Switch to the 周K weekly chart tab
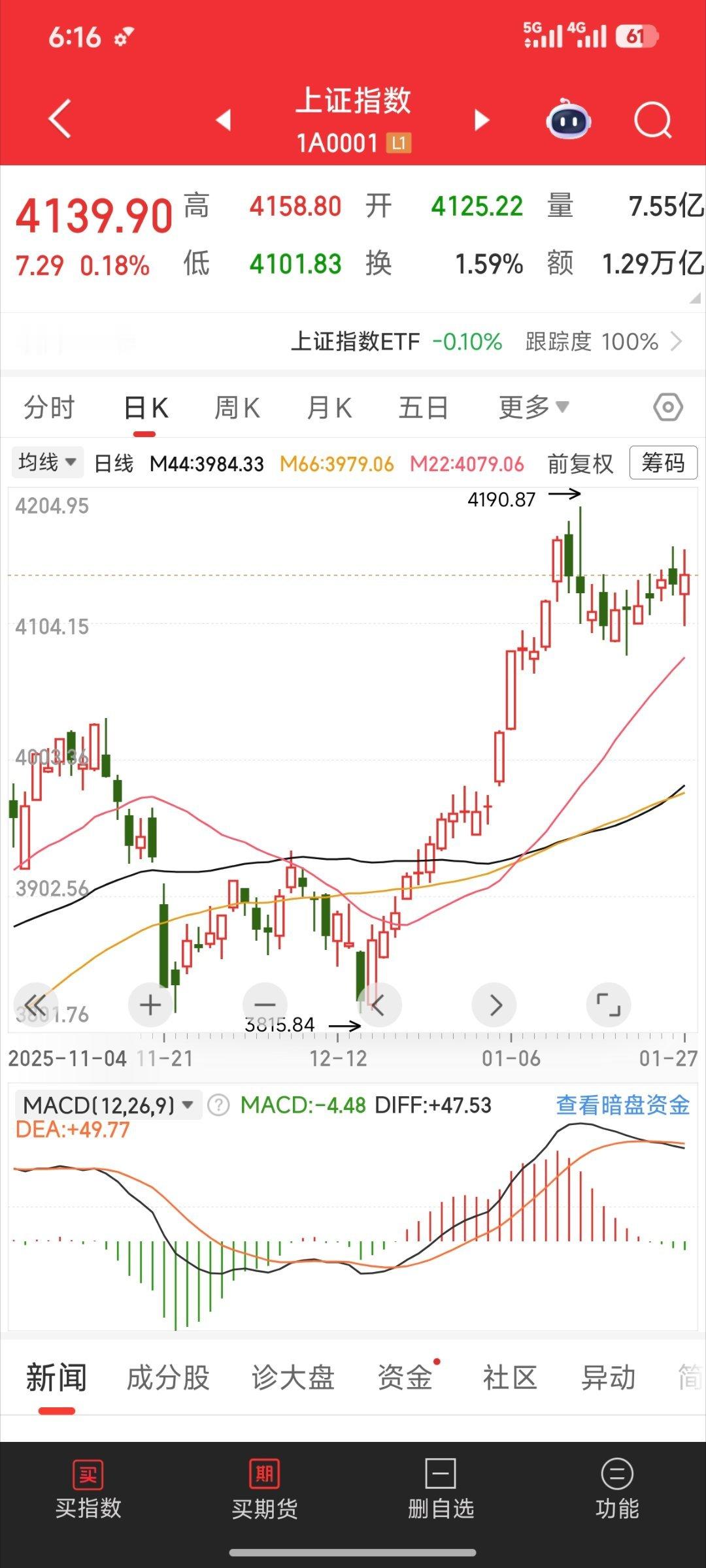706x1568 pixels. [x=236, y=406]
